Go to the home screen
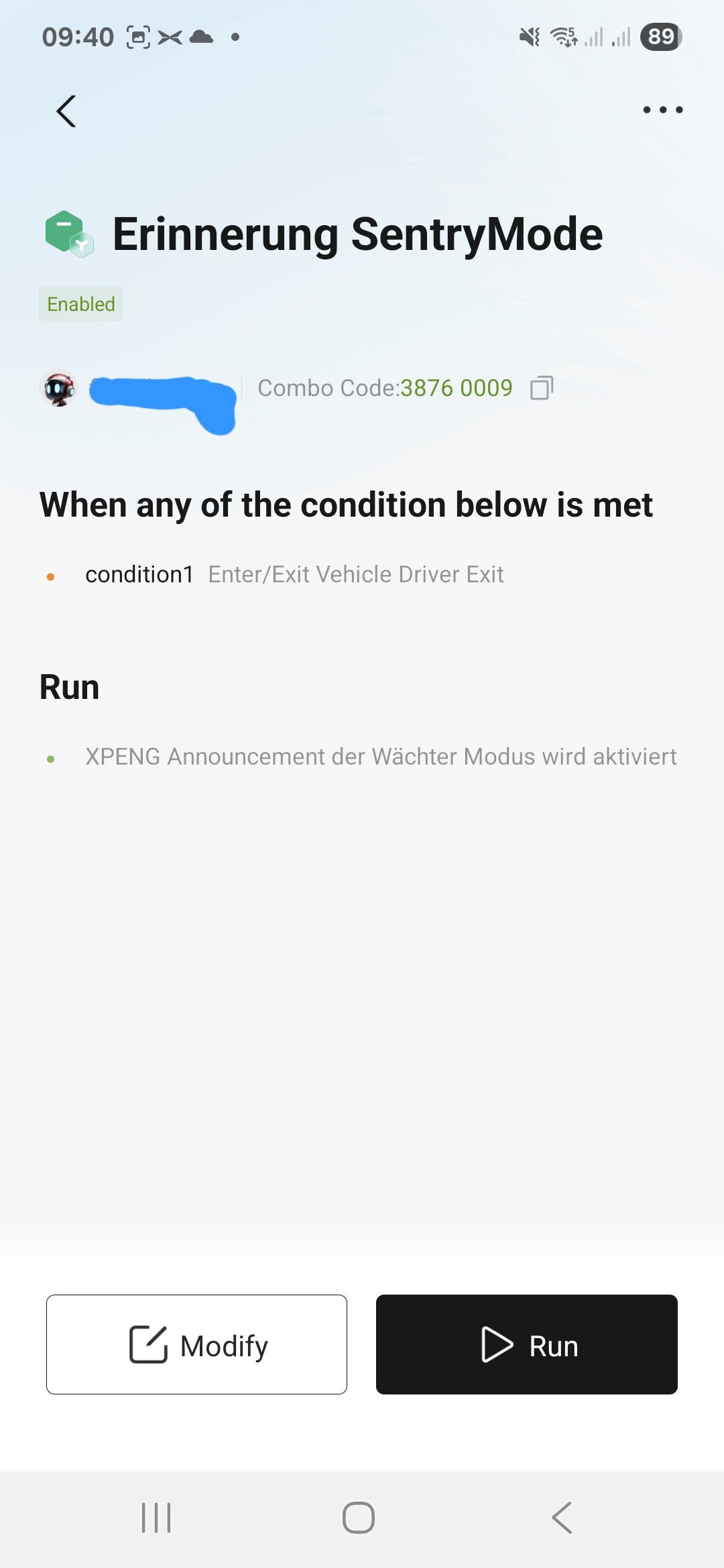The height and width of the screenshot is (1568, 724). coord(359,1517)
